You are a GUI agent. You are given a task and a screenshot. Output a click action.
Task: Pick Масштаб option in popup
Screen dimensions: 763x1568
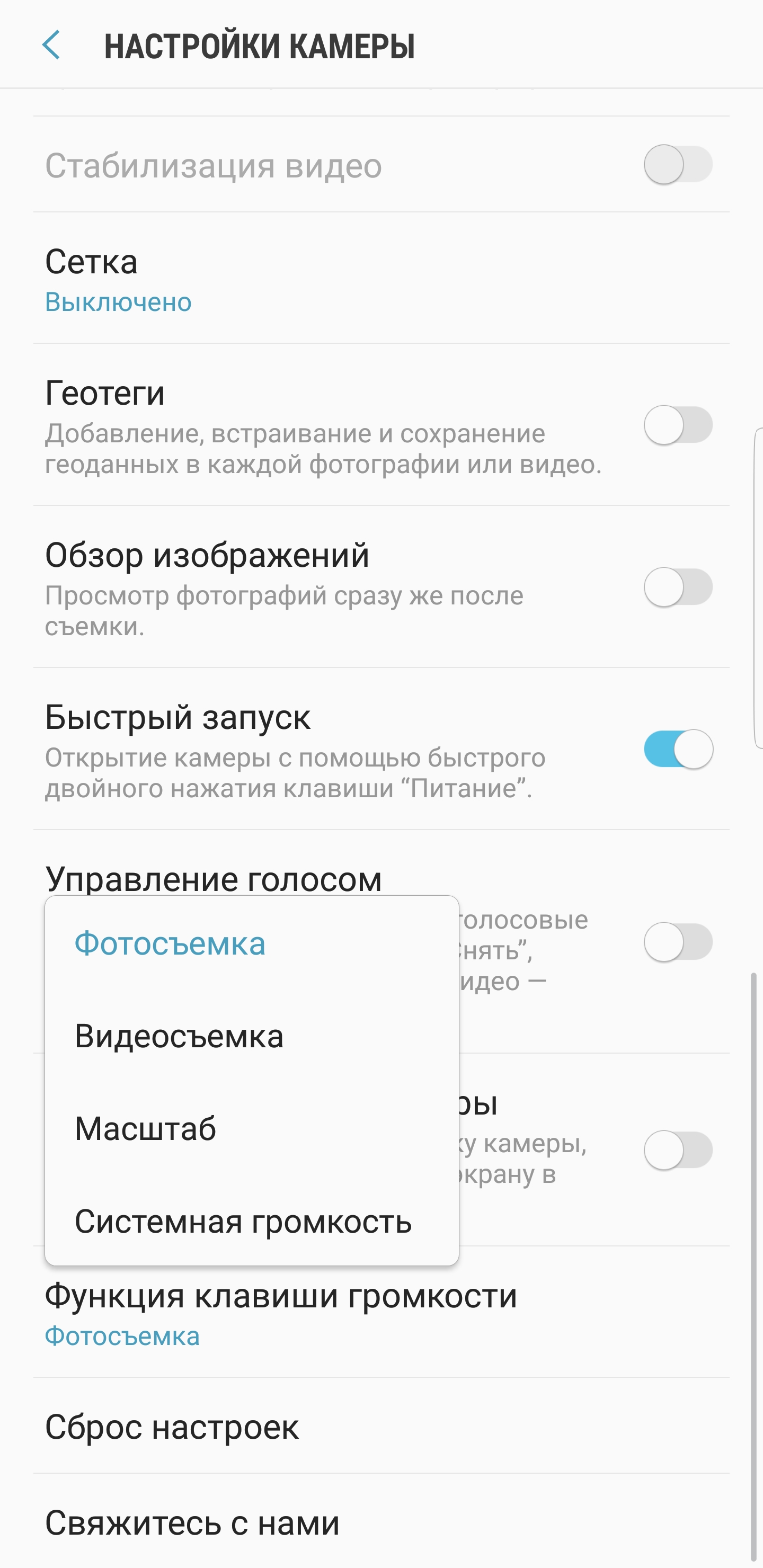tap(252, 1128)
